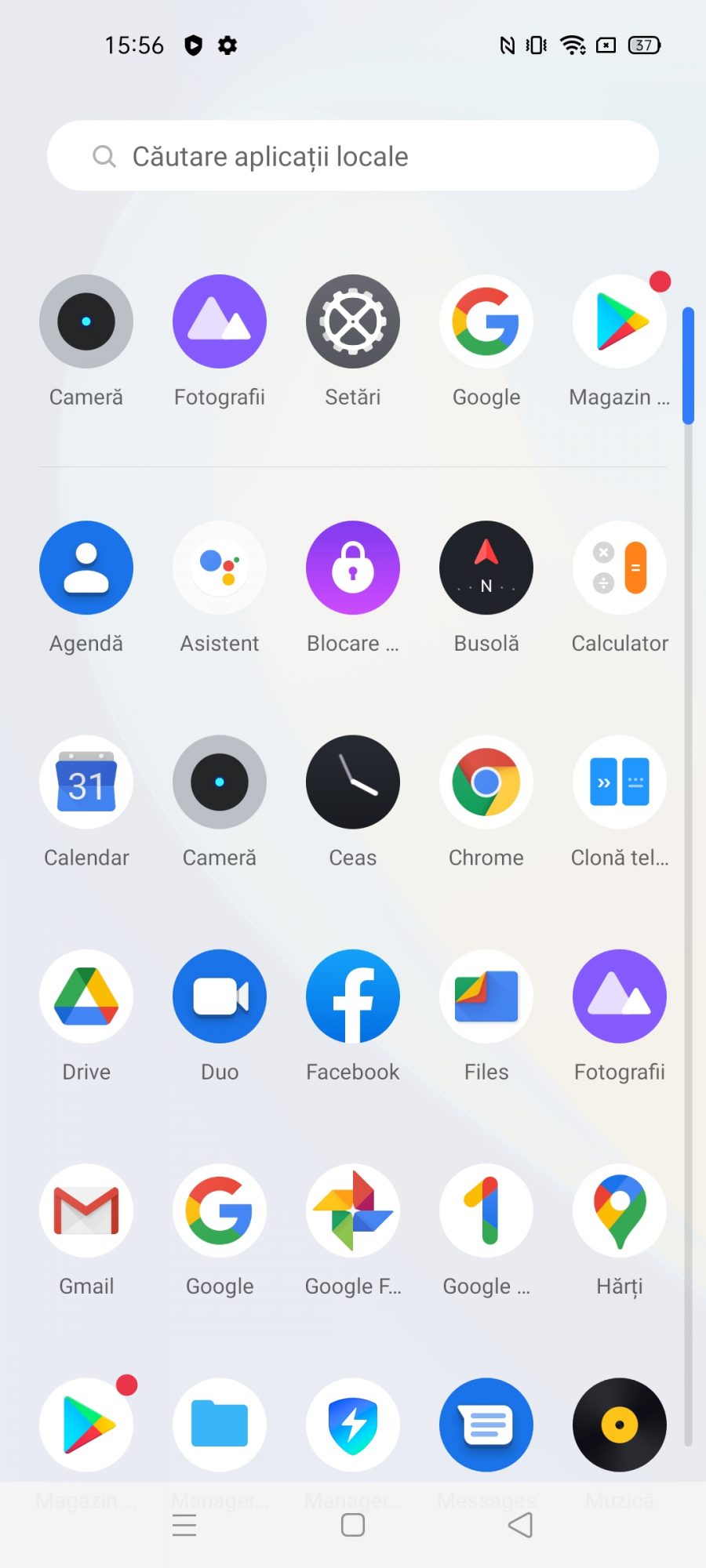Launch the Facebook app
The height and width of the screenshot is (1568, 706).
tap(353, 996)
